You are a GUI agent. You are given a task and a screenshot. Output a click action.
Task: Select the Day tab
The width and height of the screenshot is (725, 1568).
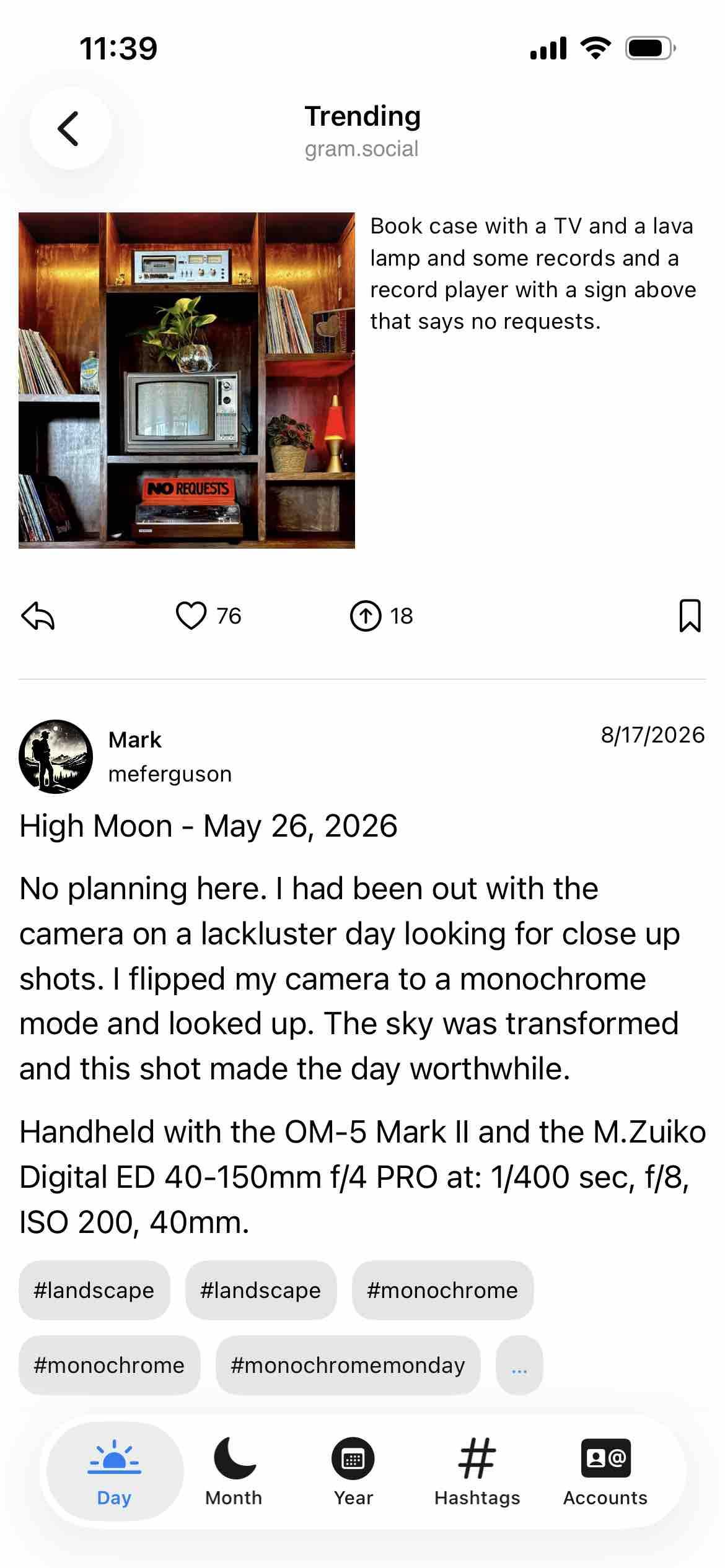click(x=115, y=1471)
